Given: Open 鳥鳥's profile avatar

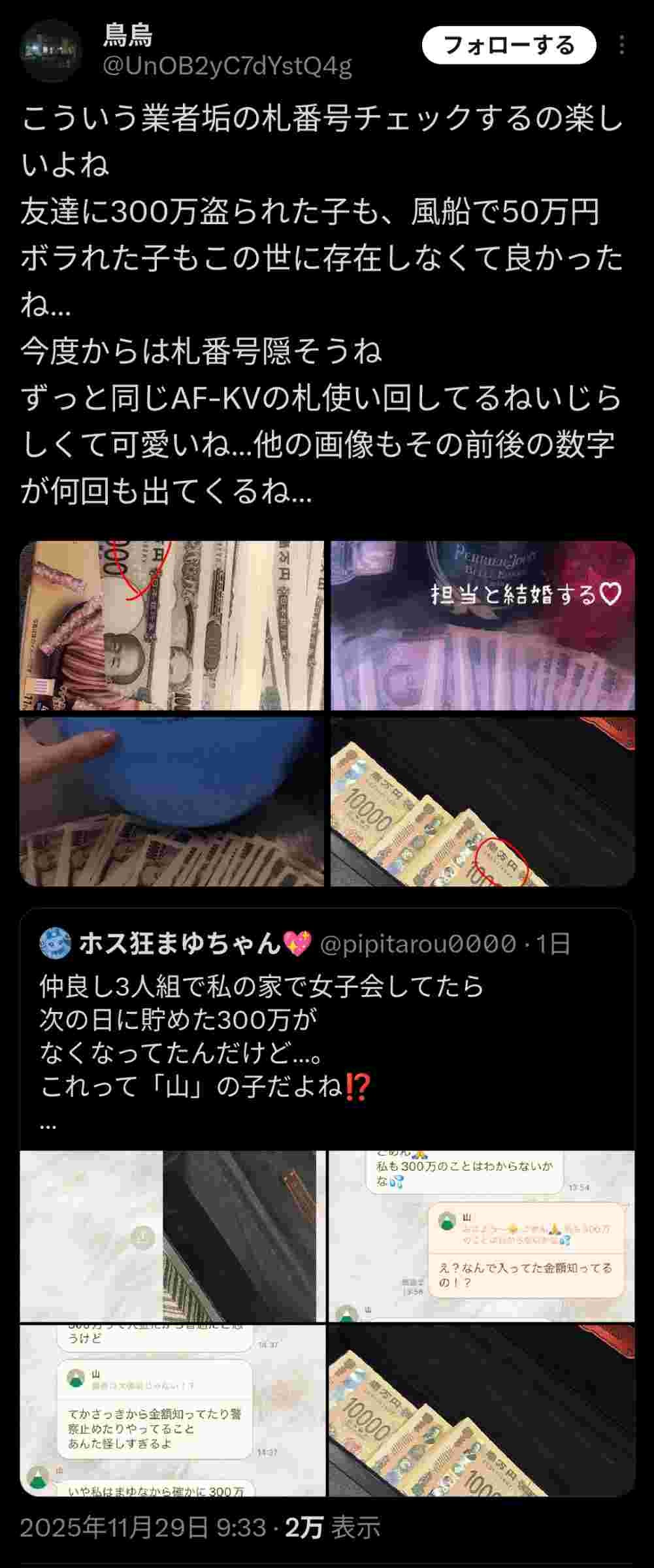Looking at the screenshot, I should click(50, 50).
